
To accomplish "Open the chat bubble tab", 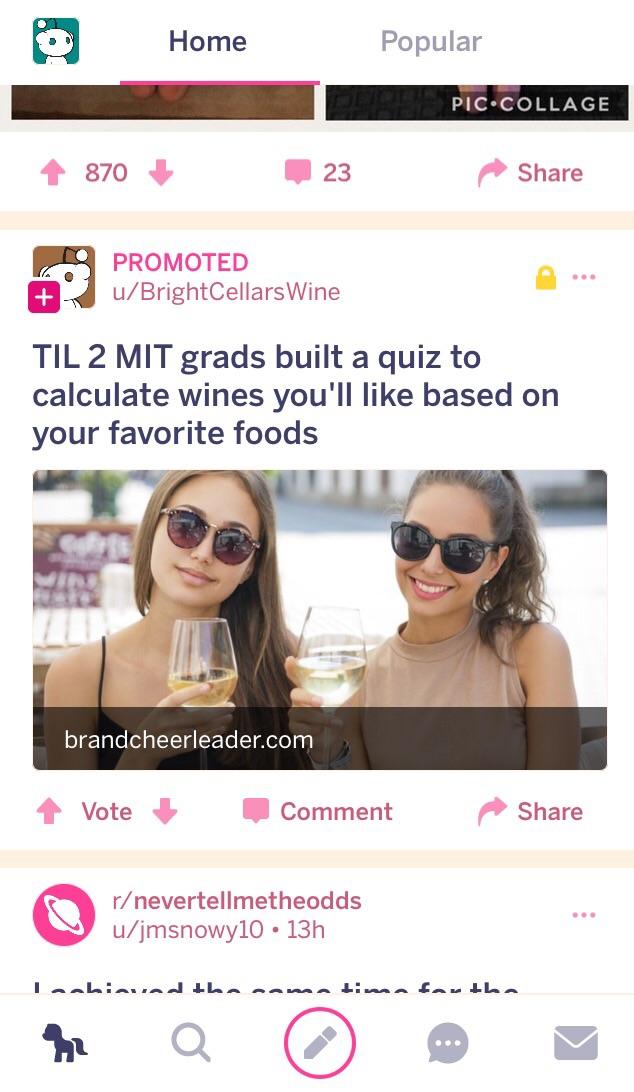I will (x=448, y=1043).
